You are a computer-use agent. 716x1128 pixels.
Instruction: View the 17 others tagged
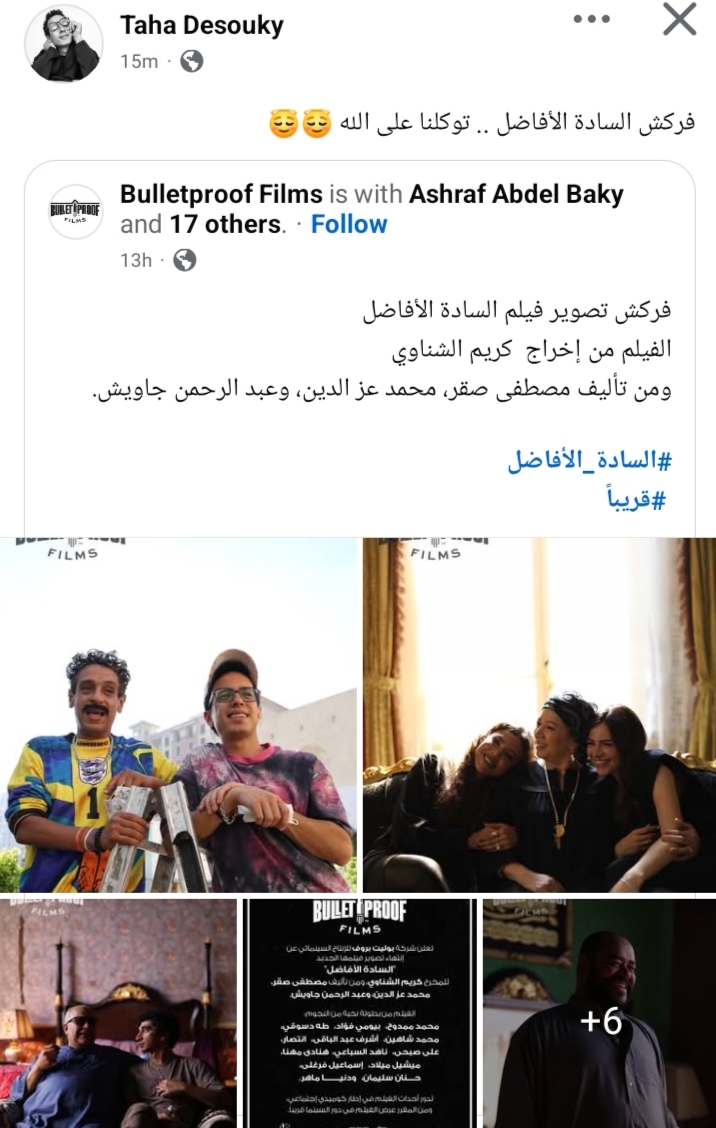click(x=225, y=224)
